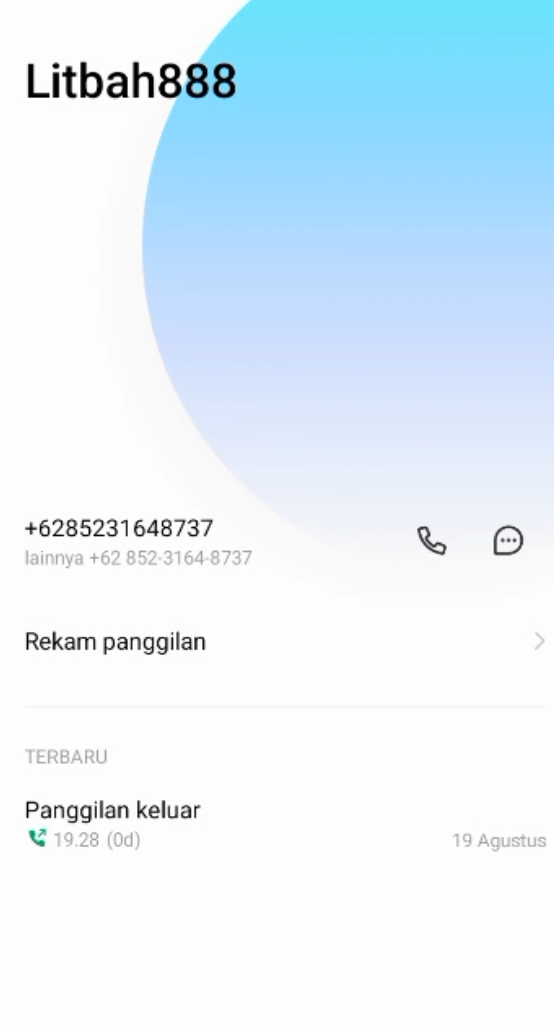The height and width of the screenshot is (1025, 554).
Task: Call Litbah888 using the phone icon
Action: tap(432, 541)
